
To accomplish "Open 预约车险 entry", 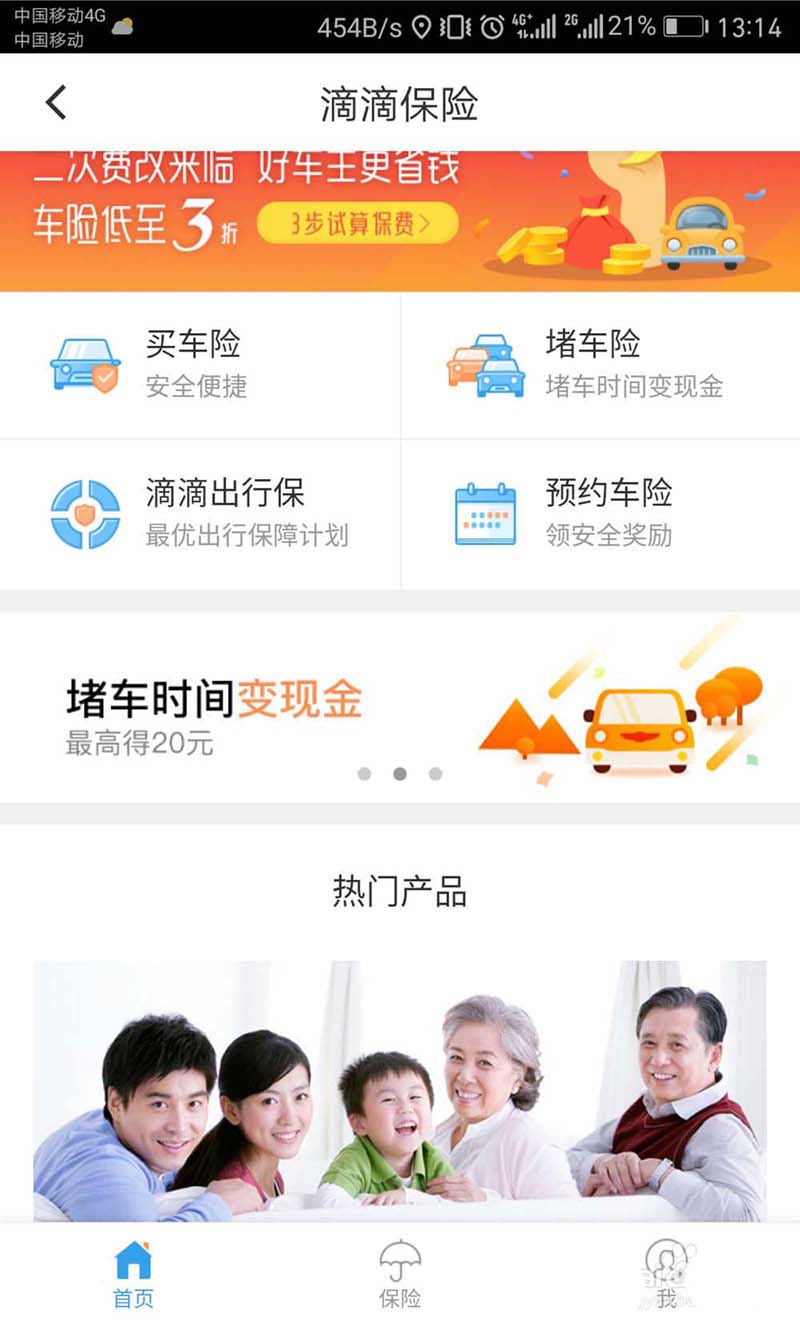I will (x=600, y=514).
